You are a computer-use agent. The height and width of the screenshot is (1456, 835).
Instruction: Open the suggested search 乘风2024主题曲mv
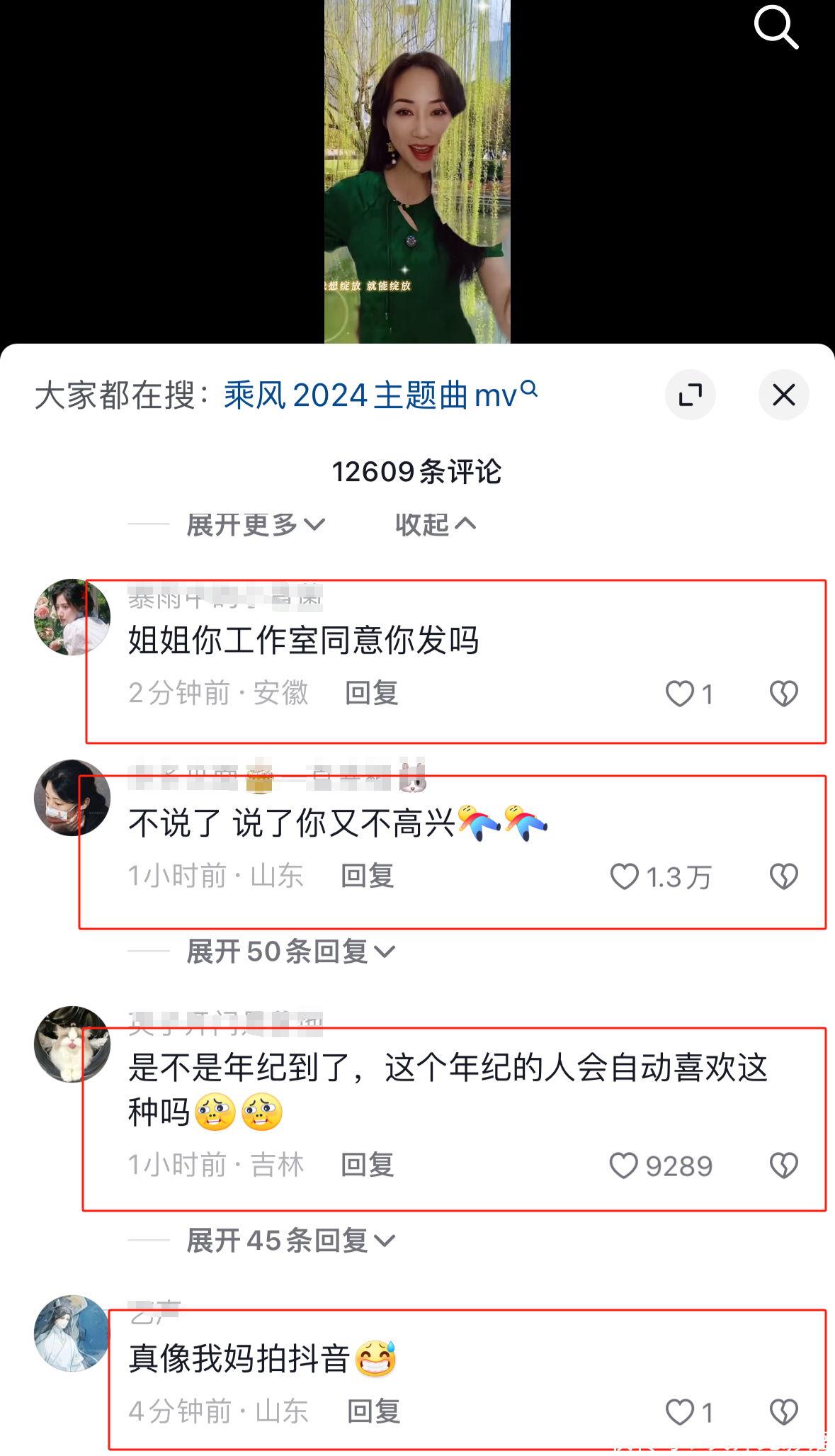380,395
